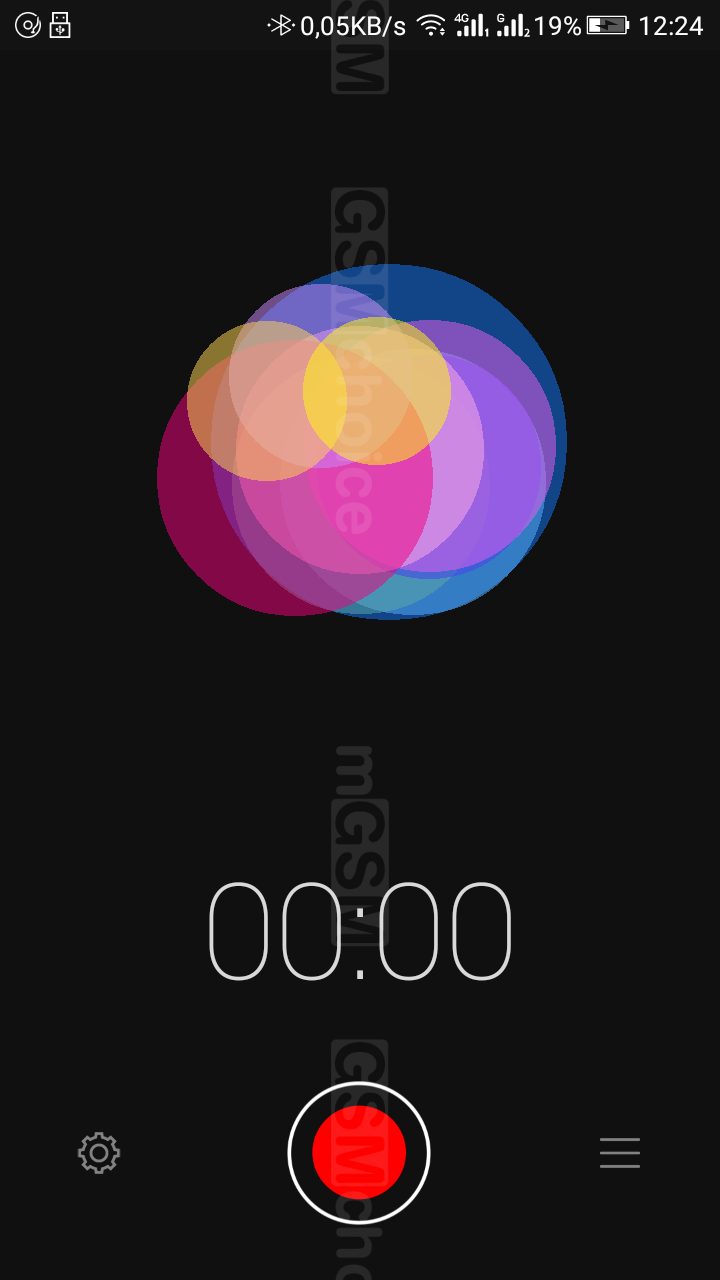The image size is (720, 1280).
Task: Open the settings gear
Action: (99, 1153)
